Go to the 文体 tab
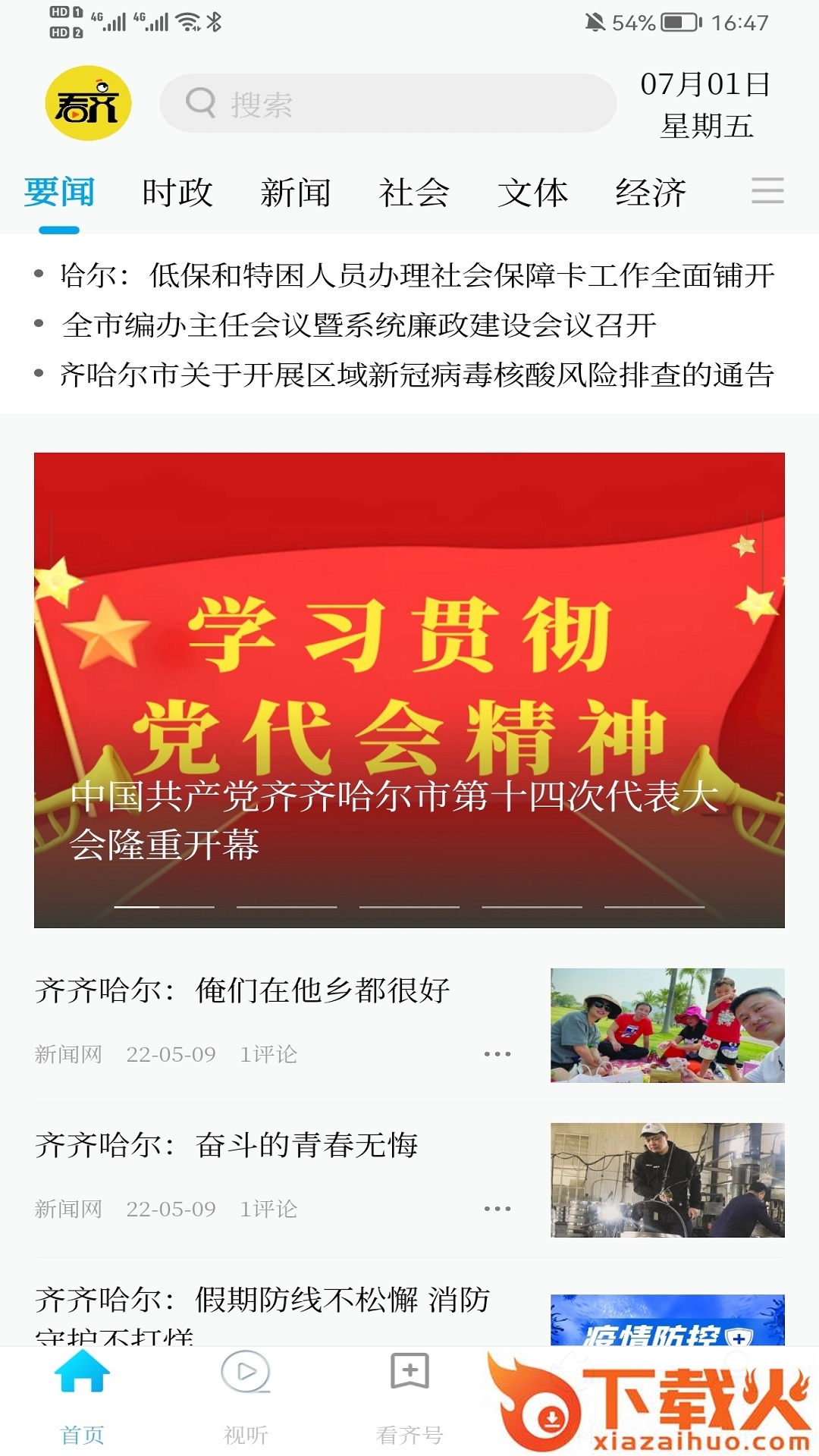 click(532, 193)
